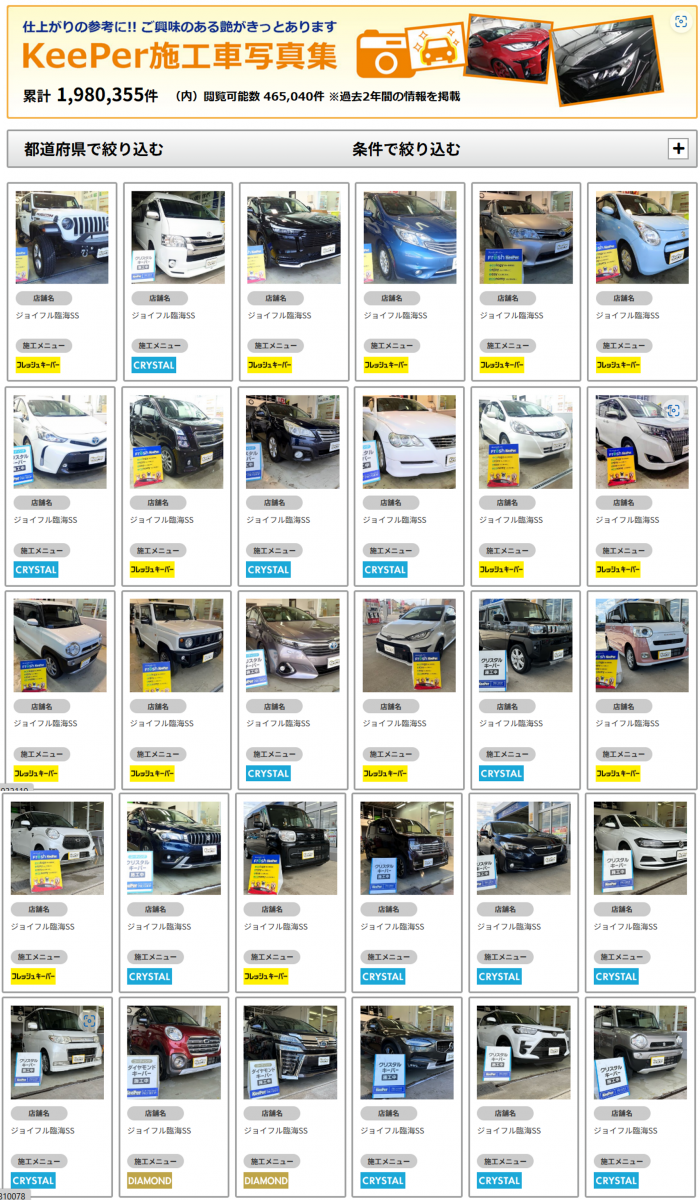Open the light blue kei car card
The image size is (700, 1200).
click(642, 238)
